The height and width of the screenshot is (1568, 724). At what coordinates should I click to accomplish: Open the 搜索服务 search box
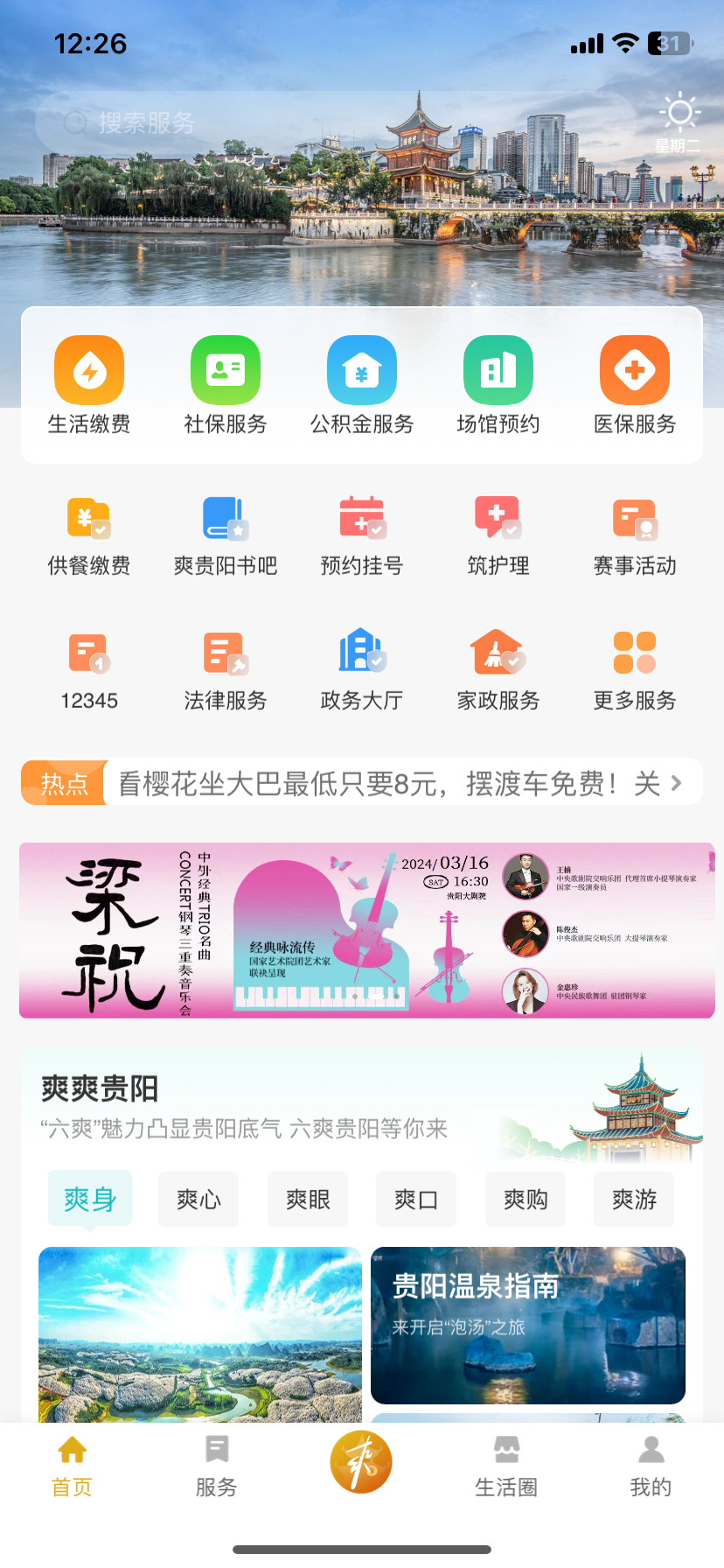(332, 122)
